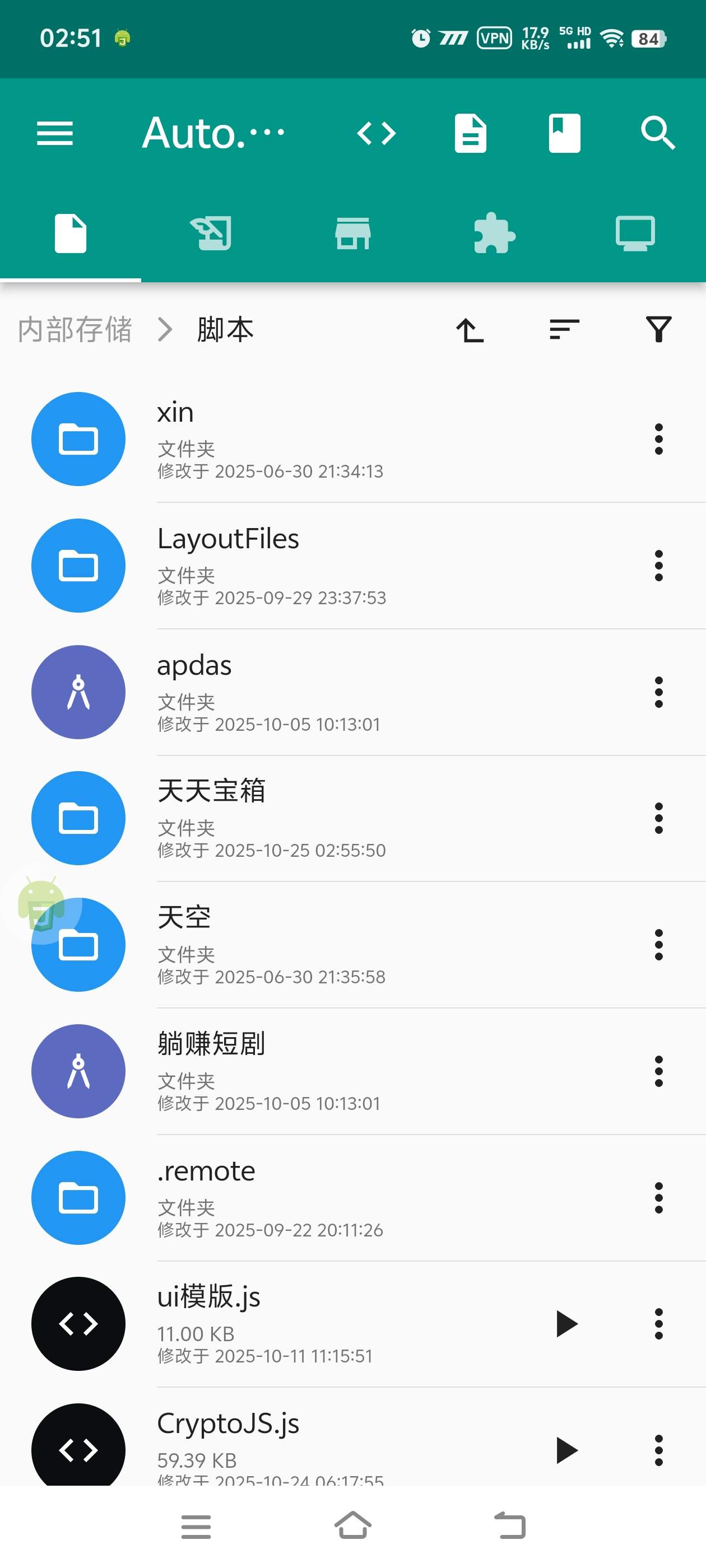This screenshot has height=1568, width=706.
Task: Open the sort options icon
Action: point(564,329)
